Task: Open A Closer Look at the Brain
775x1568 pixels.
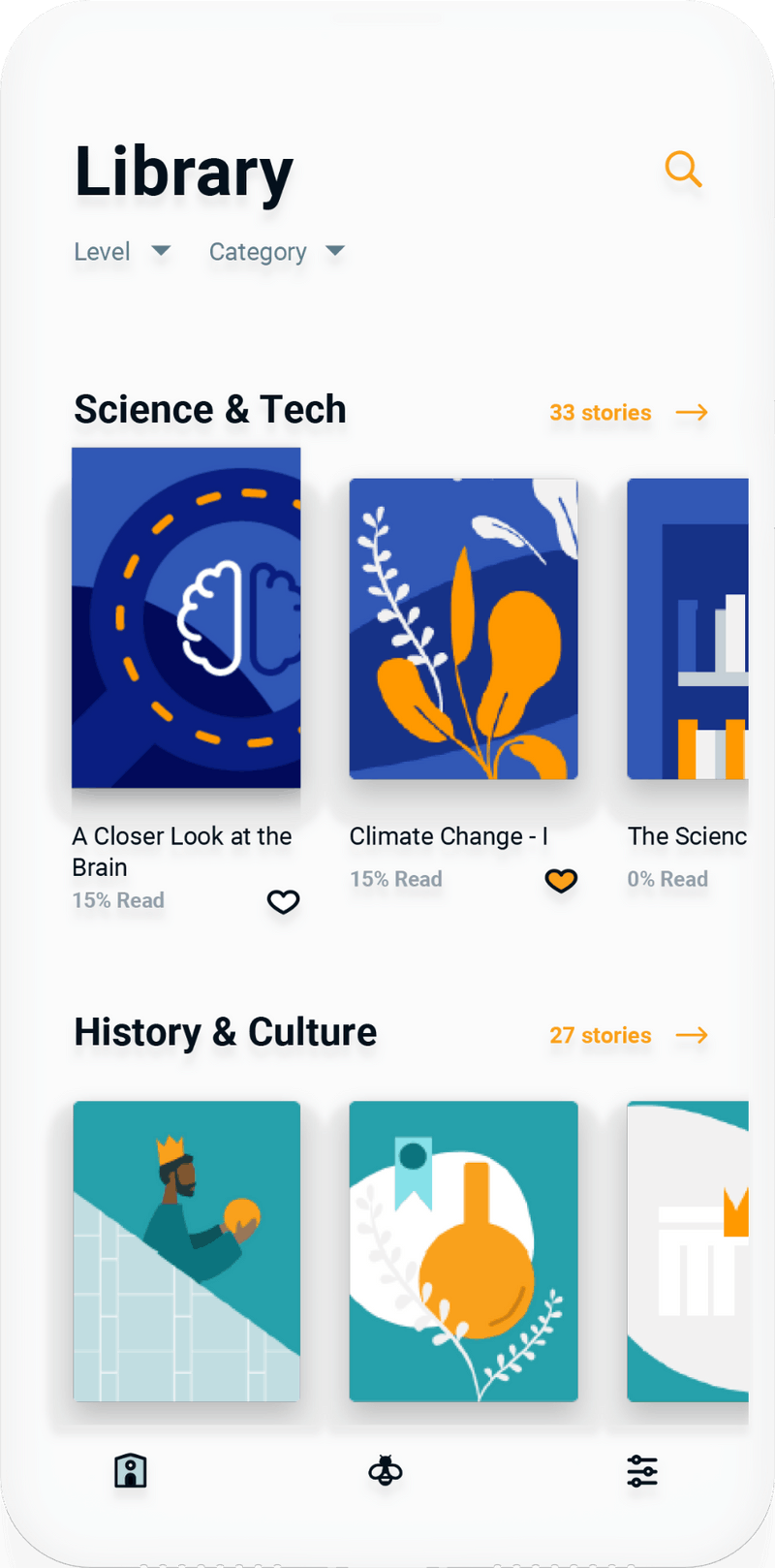Action: 186,618
